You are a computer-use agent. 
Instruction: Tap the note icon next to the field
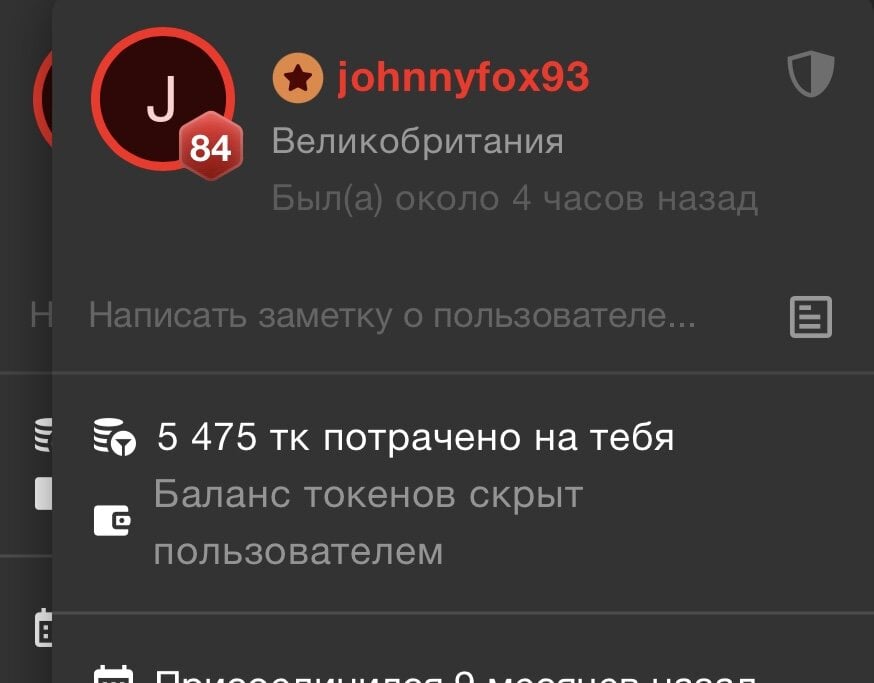pyautogui.click(x=811, y=317)
